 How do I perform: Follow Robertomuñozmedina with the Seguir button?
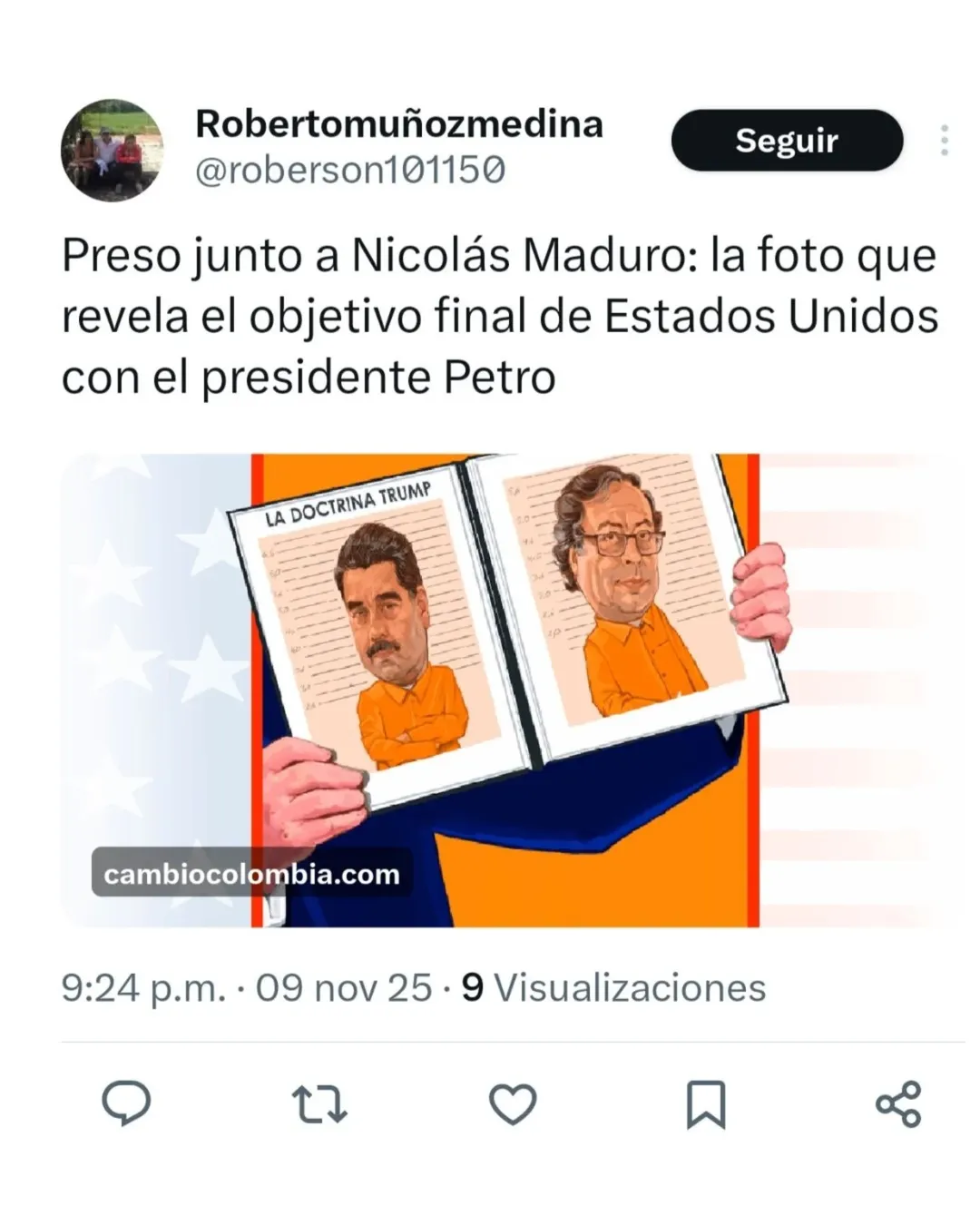click(x=787, y=141)
